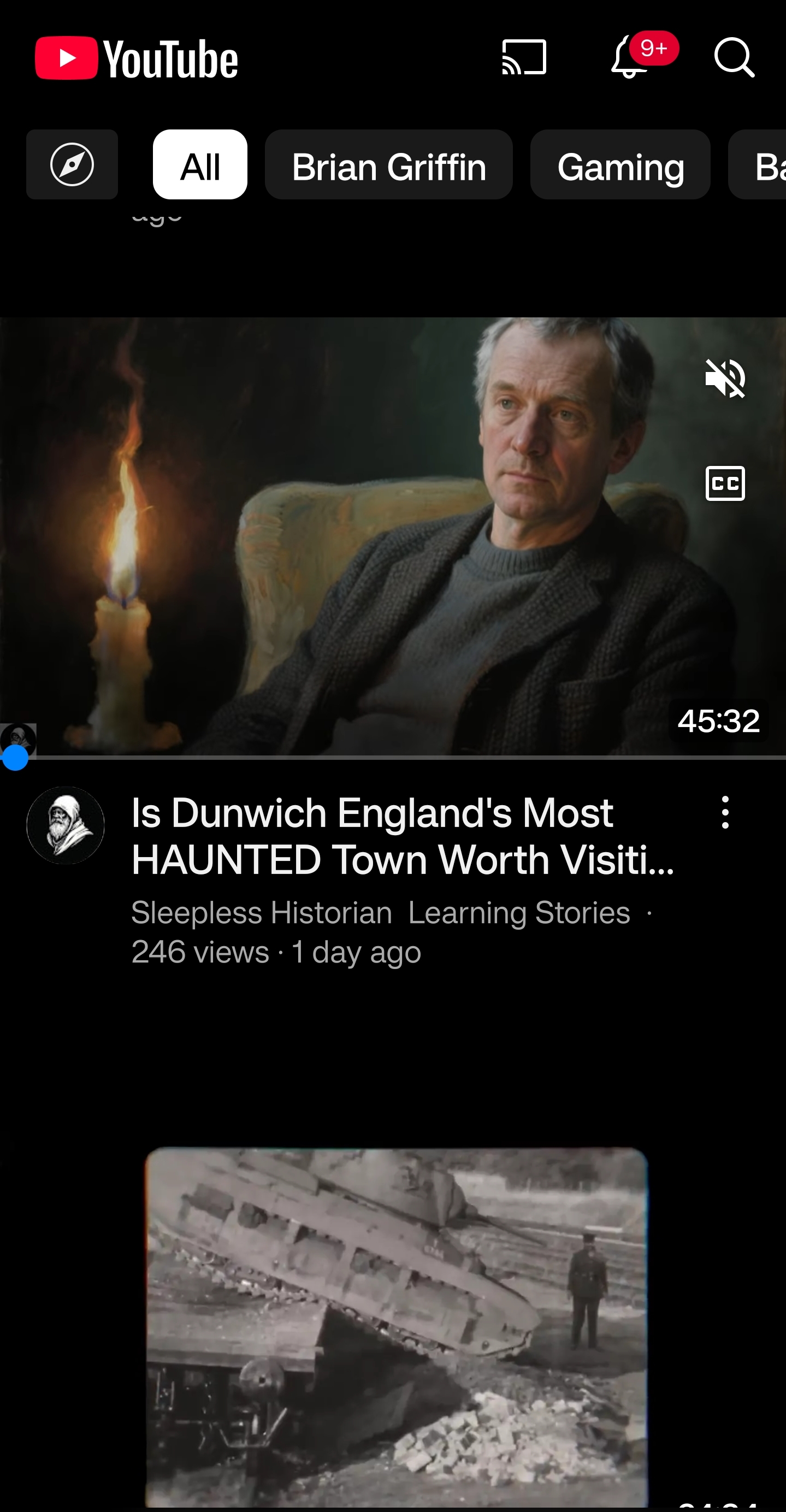
Task: Open the tank crash video thumbnail
Action: pyautogui.click(x=396, y=1326)
